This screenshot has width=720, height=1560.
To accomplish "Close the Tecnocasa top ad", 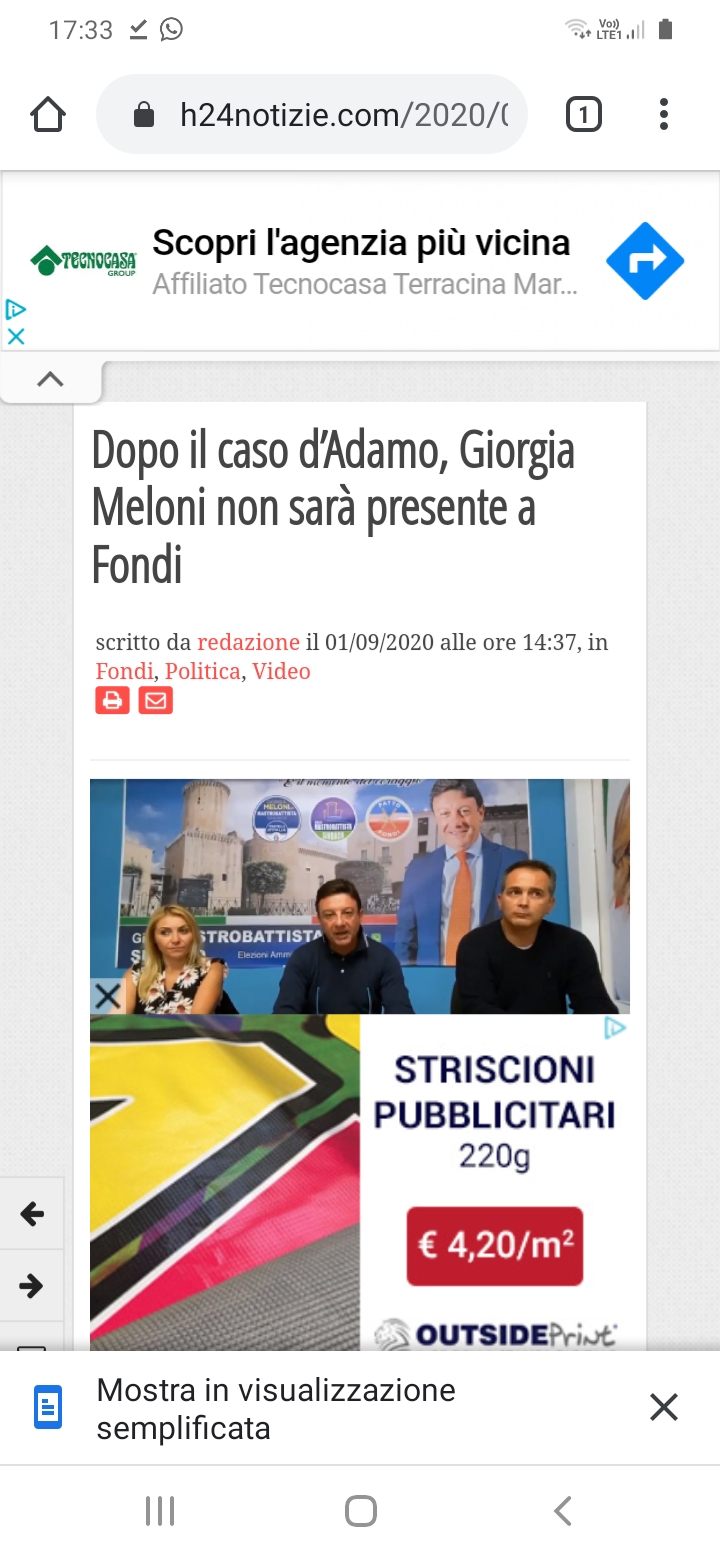I will click(x=15, y=337).
